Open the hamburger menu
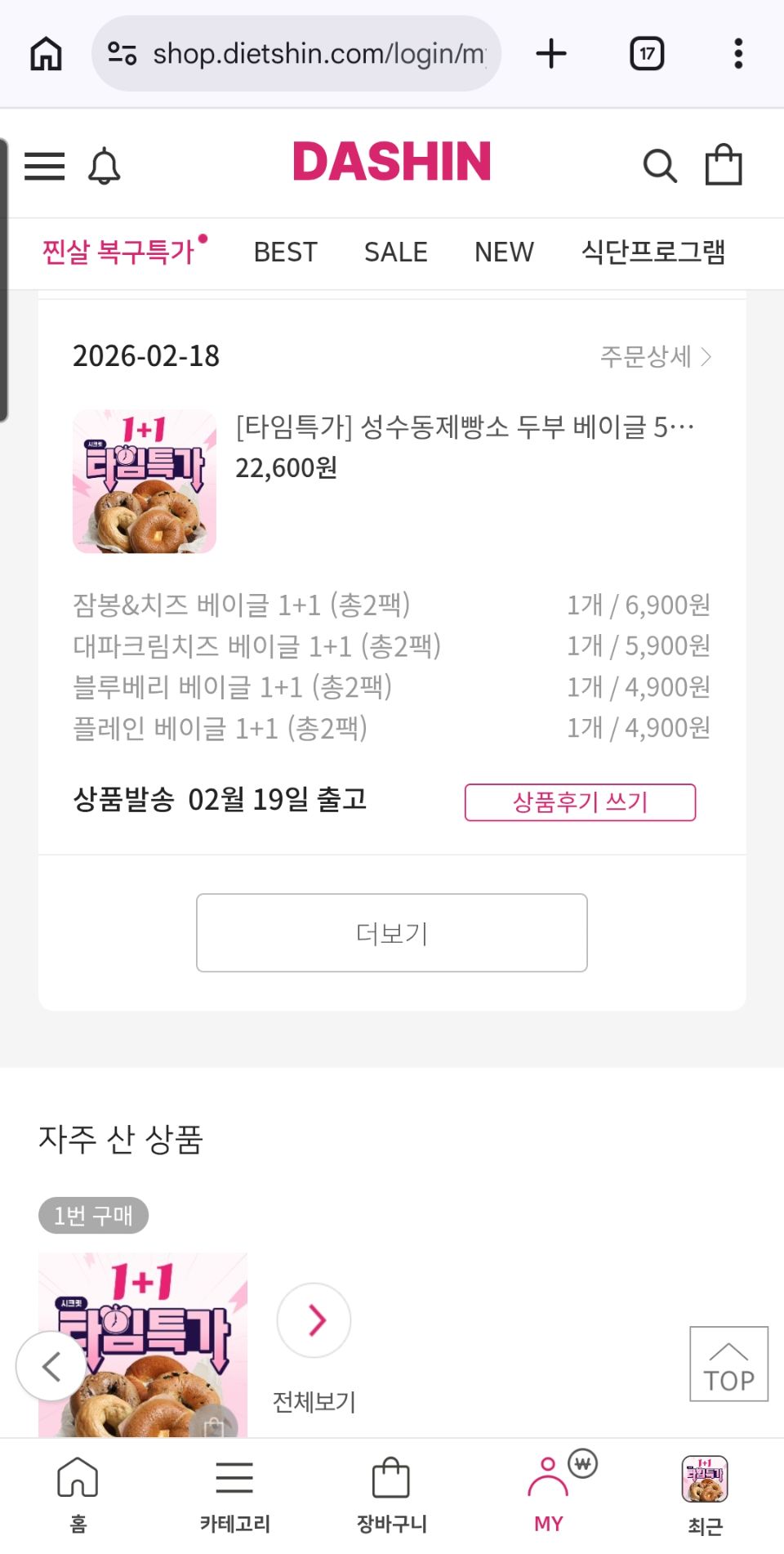This screenshot has height=1554, width=784. pyautogui.click(x=45, y=166)
